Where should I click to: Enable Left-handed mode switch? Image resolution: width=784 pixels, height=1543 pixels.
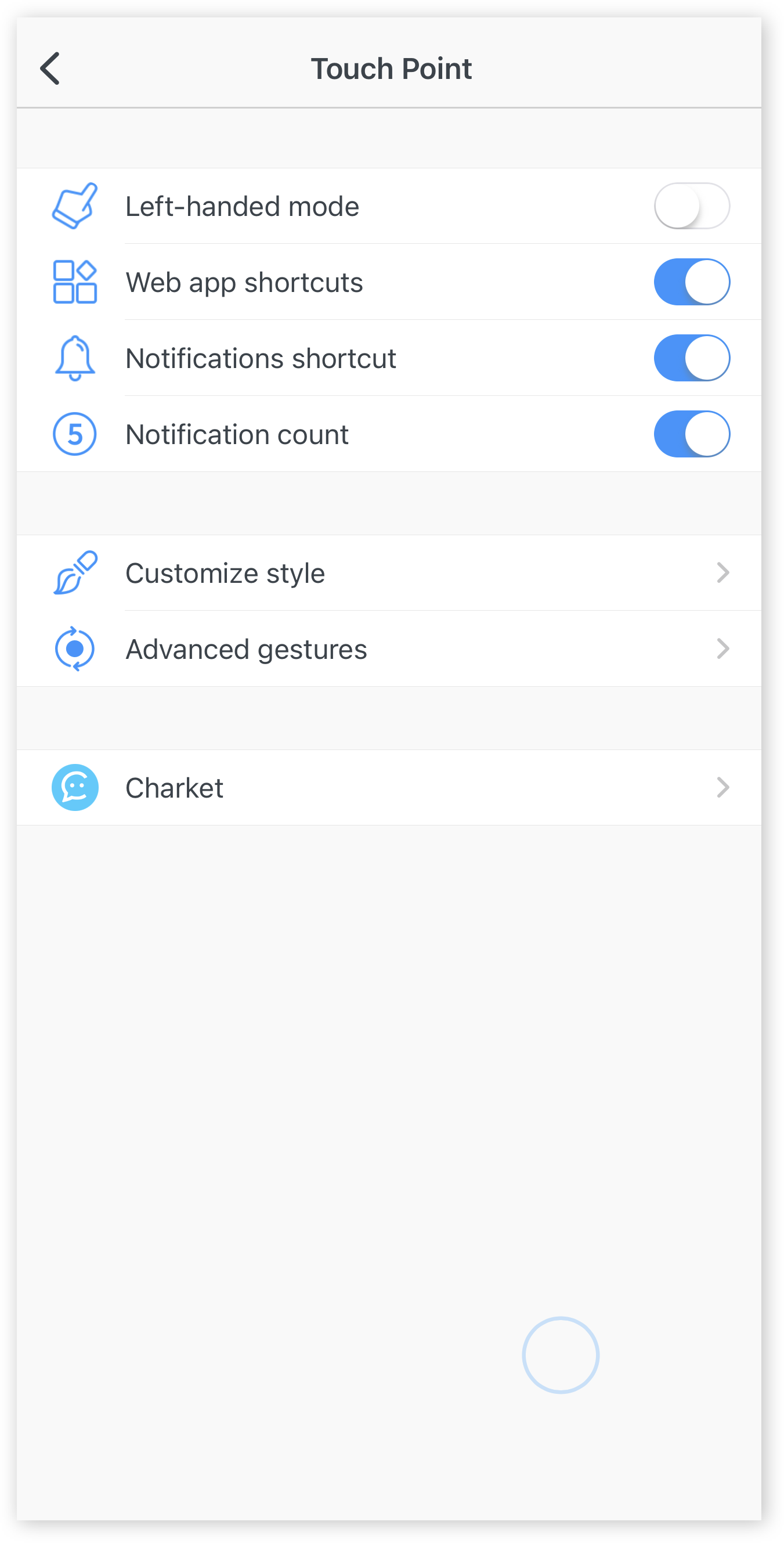[x=691, y=206]
